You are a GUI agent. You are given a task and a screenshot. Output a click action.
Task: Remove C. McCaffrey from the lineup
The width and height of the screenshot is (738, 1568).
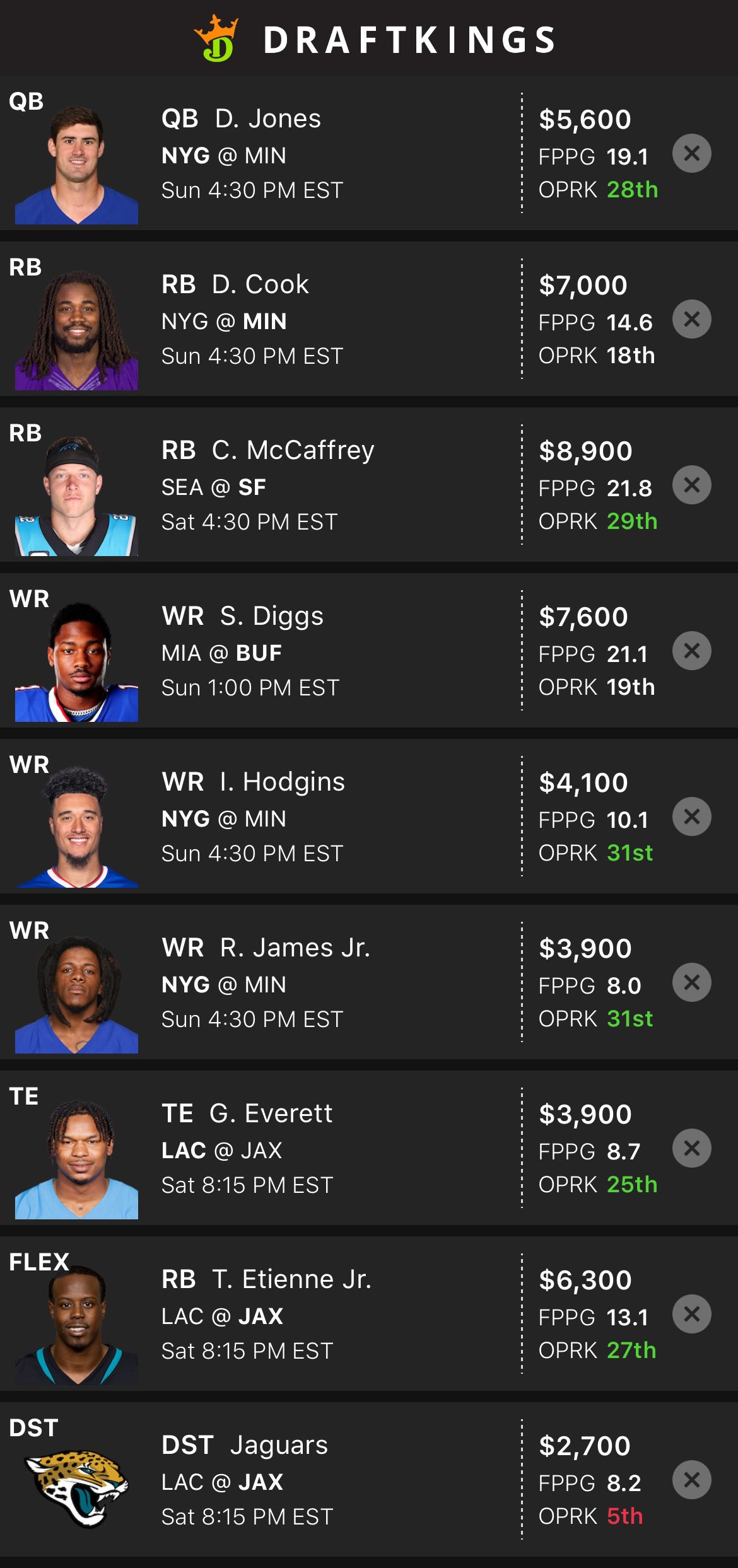tap(691, 485)
